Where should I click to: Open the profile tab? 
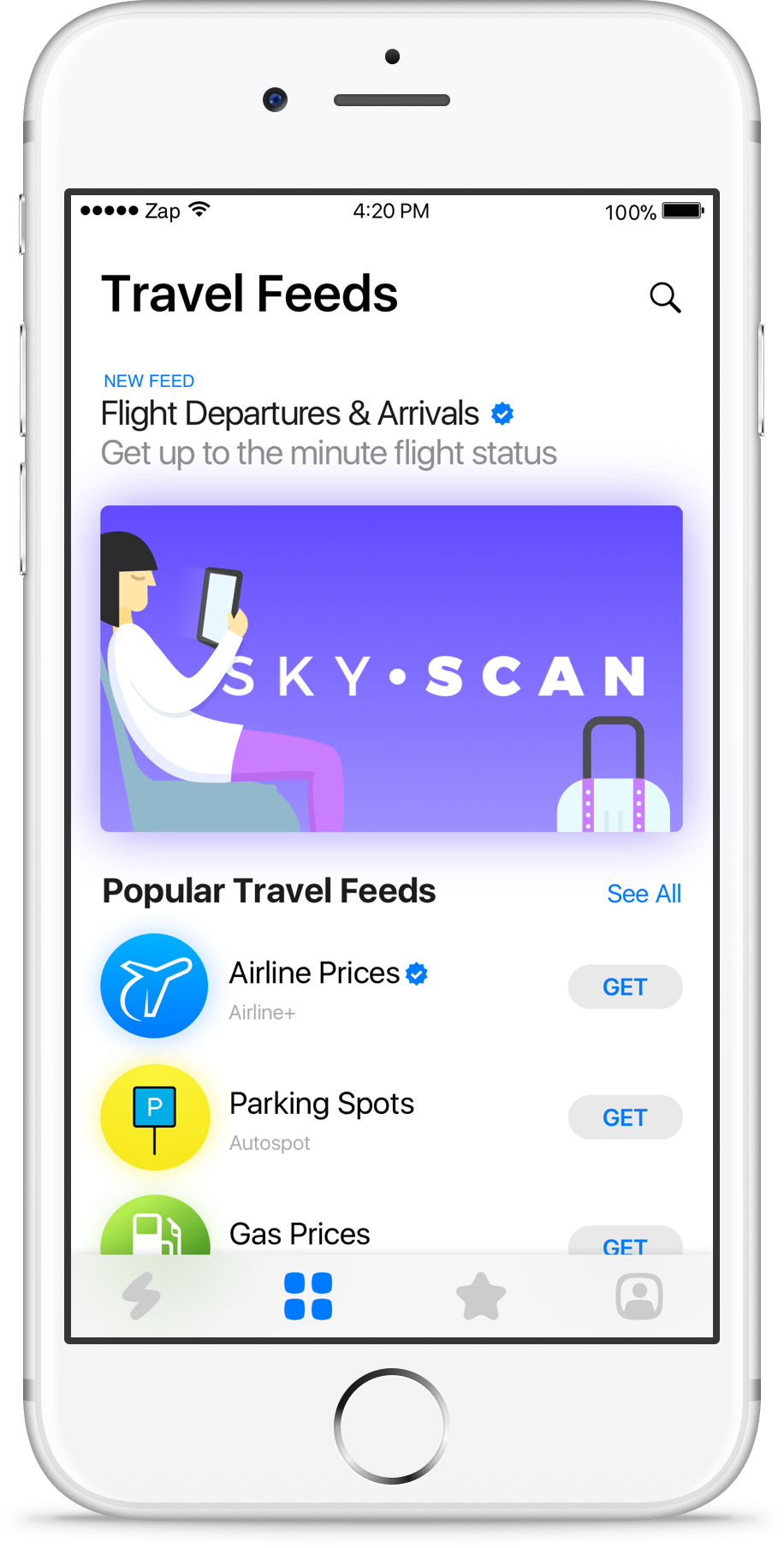[638, 1295]
